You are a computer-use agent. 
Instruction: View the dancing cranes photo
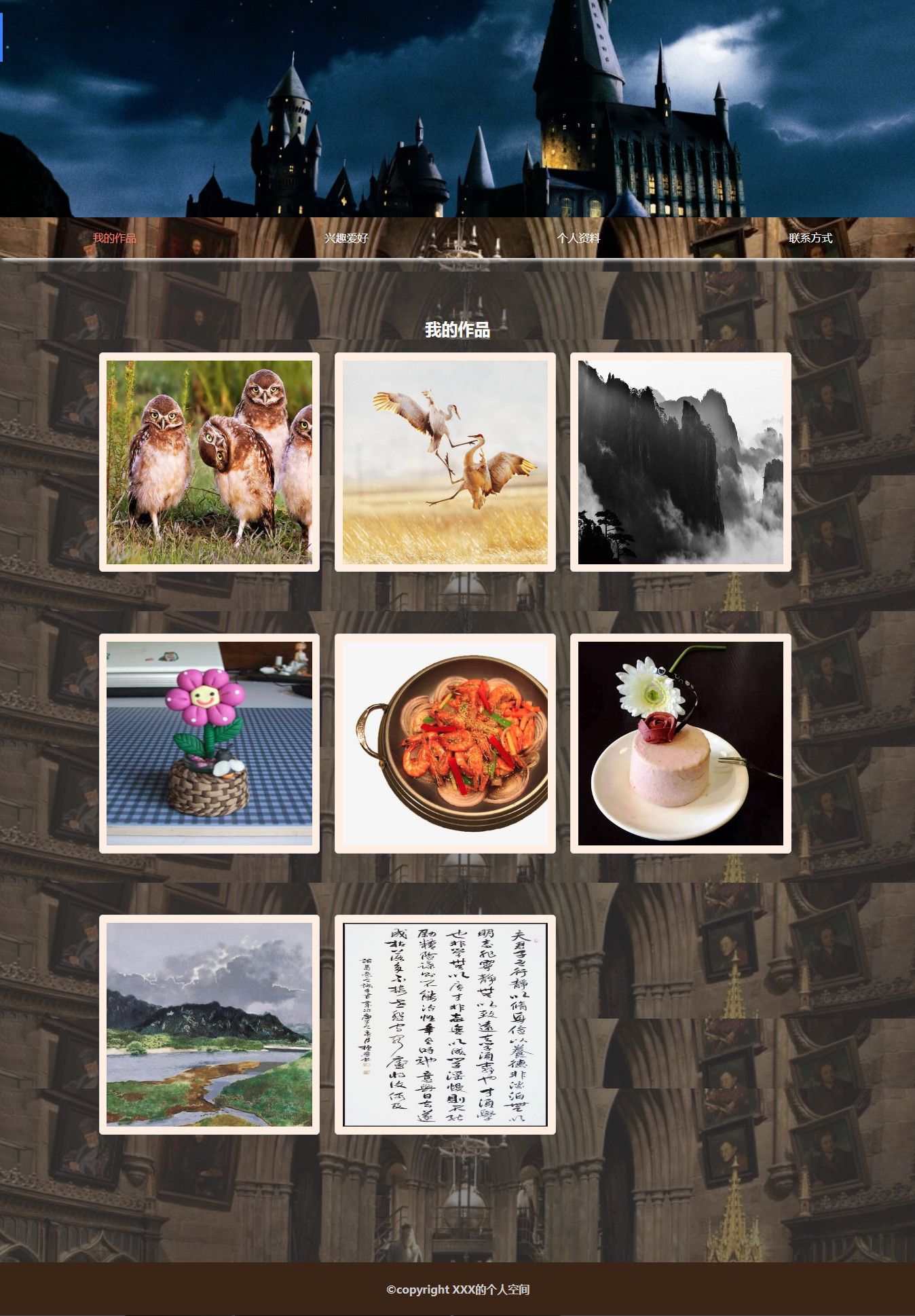pos(445,462)
